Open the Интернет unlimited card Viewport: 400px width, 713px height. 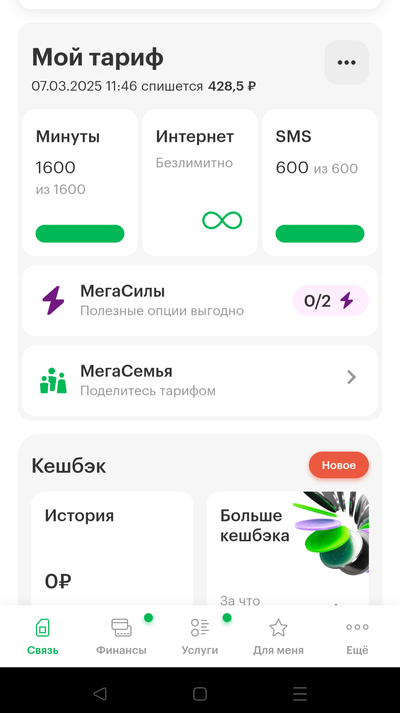point(200,182)
